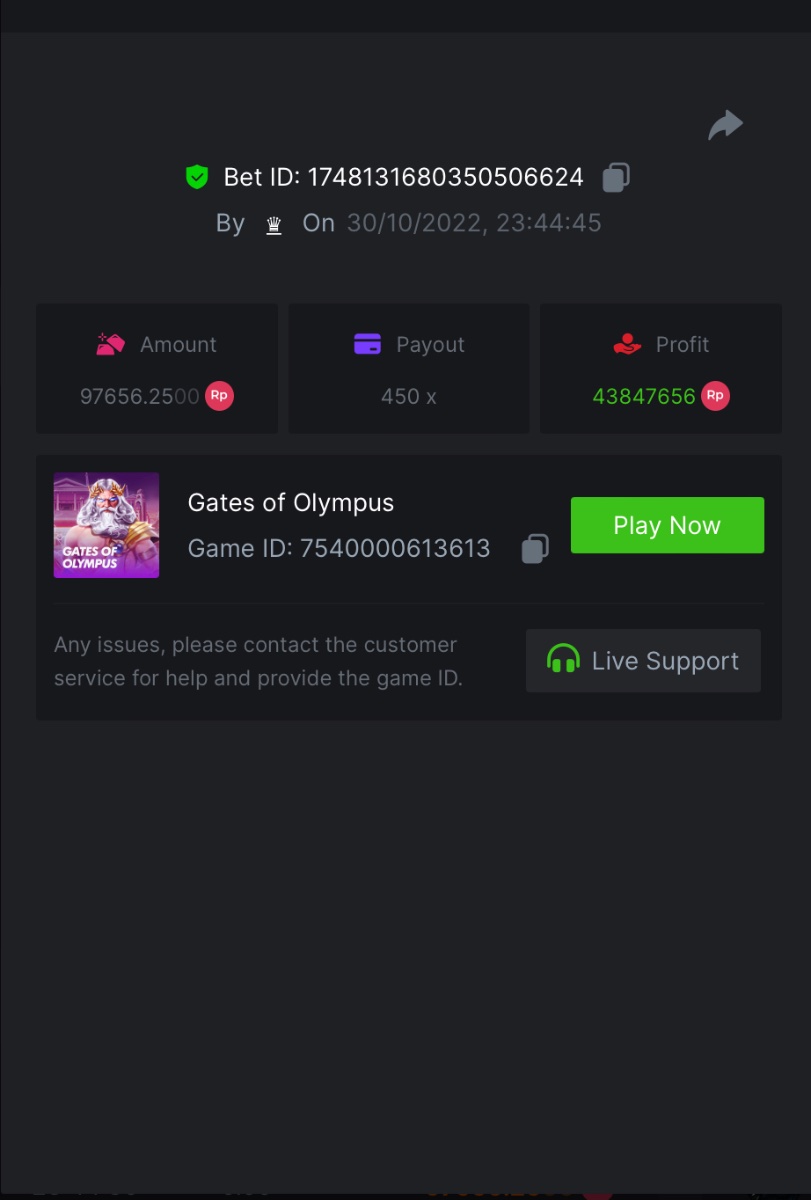View the bettor's crown profile icon
This screenshot has height=1200, width=811.
pyautogui.click(x=274, y=224)
